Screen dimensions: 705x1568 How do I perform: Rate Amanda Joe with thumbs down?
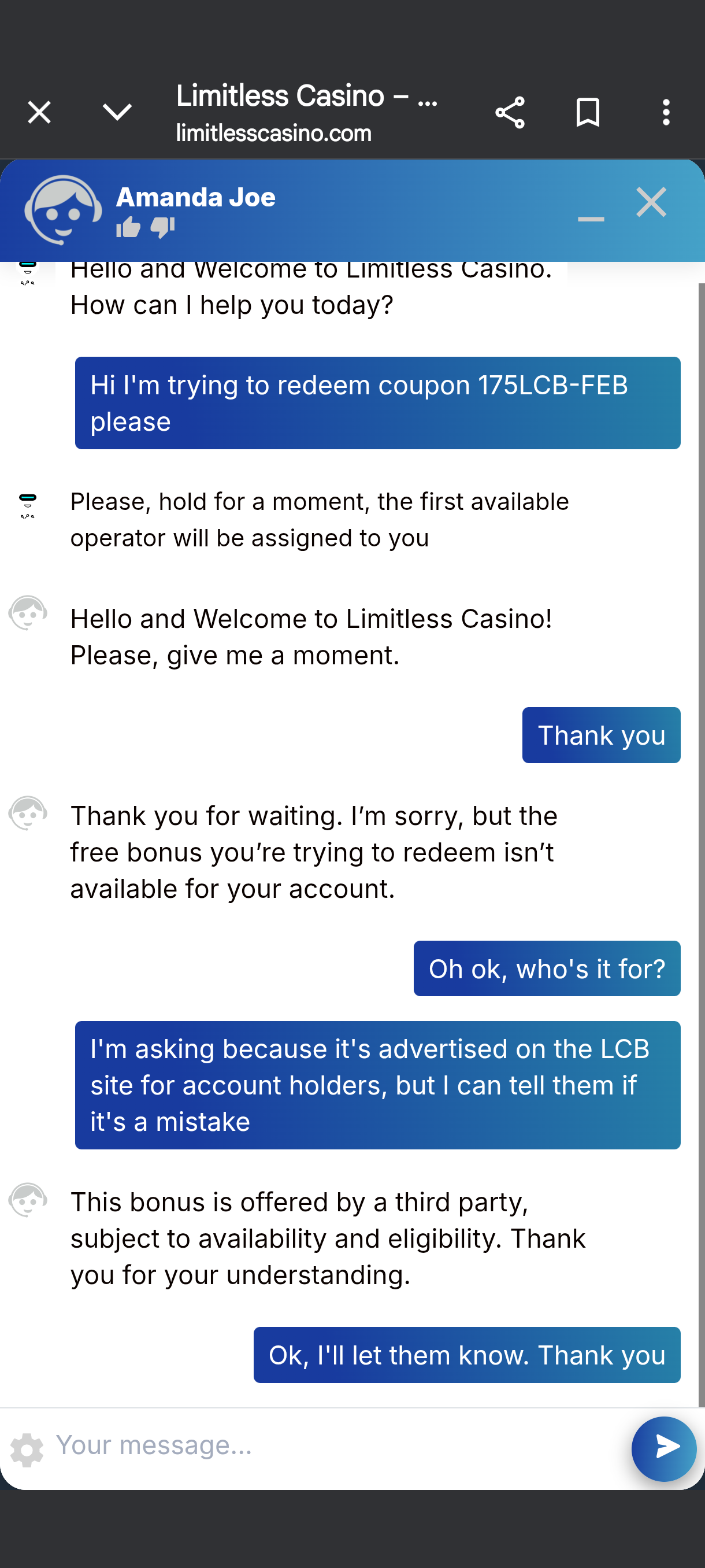point(162,228)
